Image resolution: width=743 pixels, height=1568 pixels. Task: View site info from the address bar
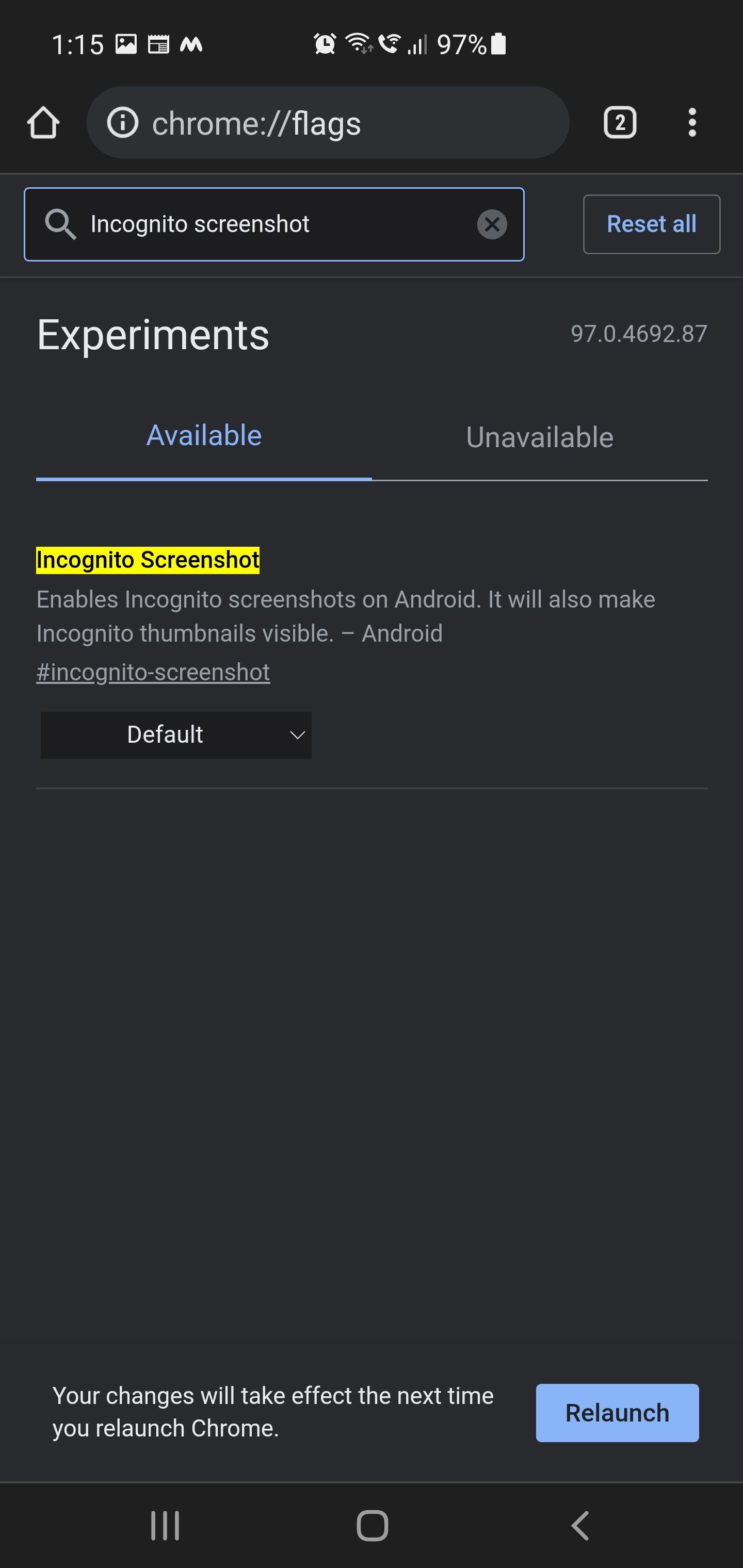[x=123, y=122]
